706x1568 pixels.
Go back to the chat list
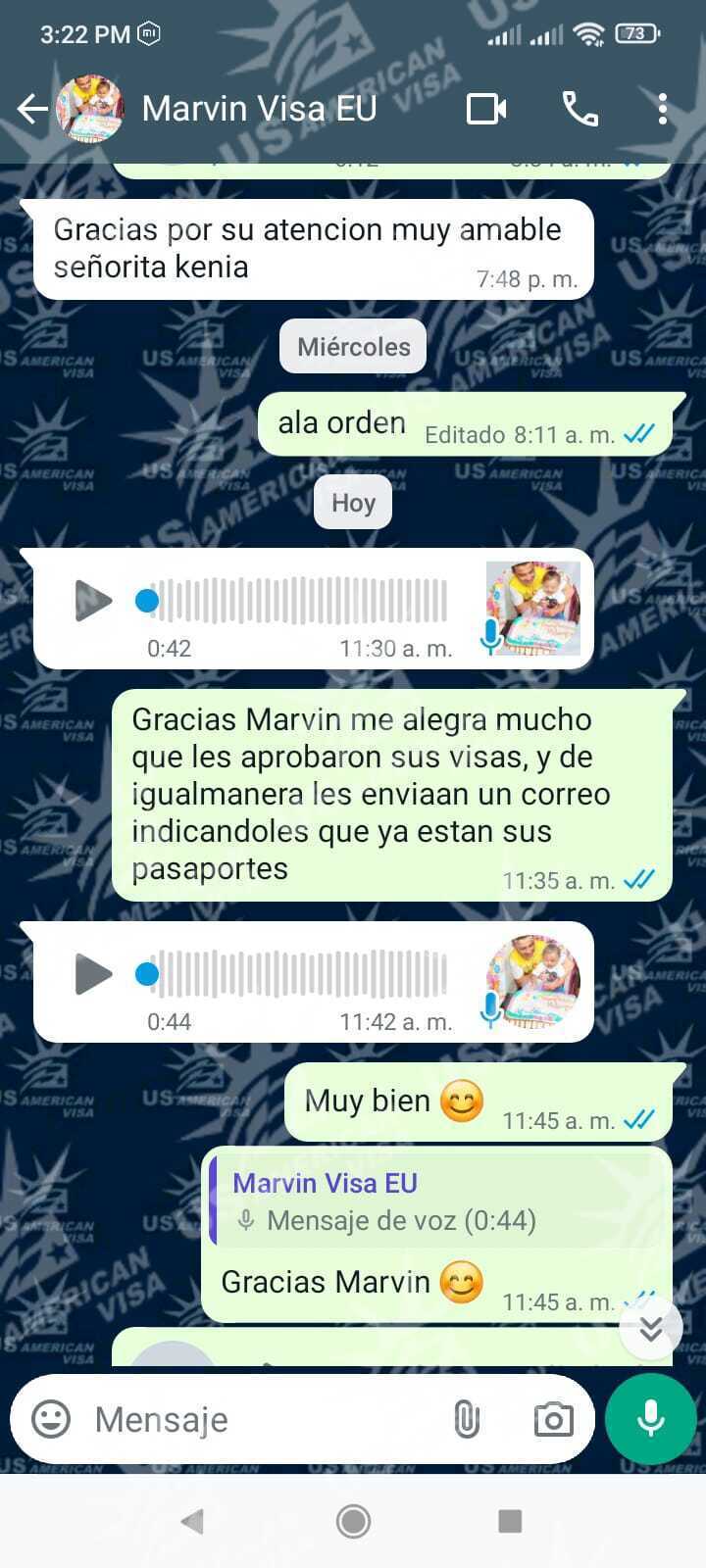tap(32, 109)
